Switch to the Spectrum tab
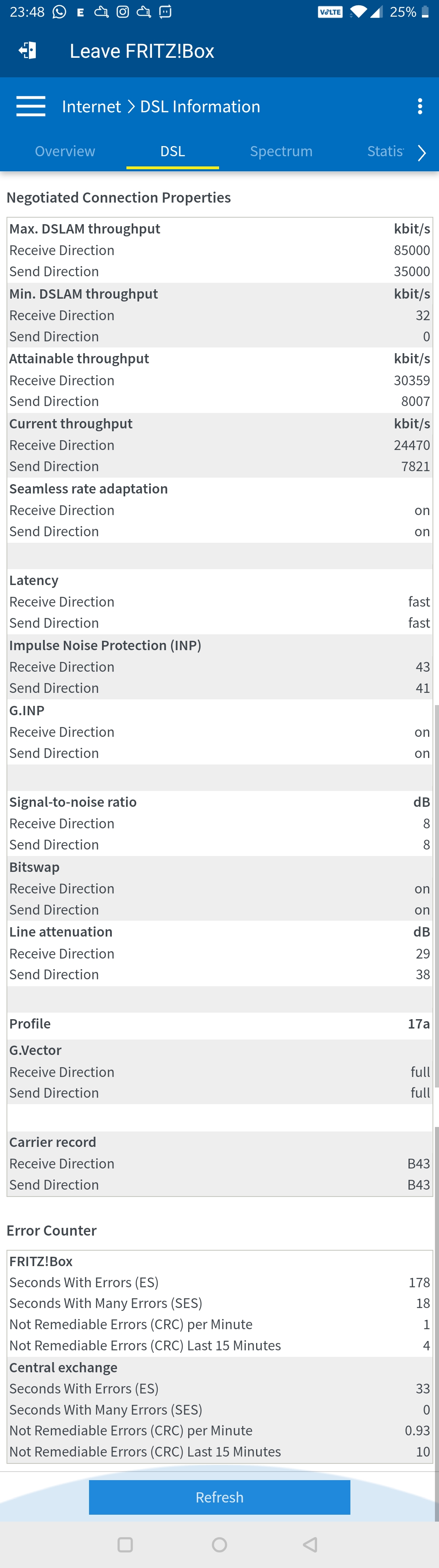 281,151
